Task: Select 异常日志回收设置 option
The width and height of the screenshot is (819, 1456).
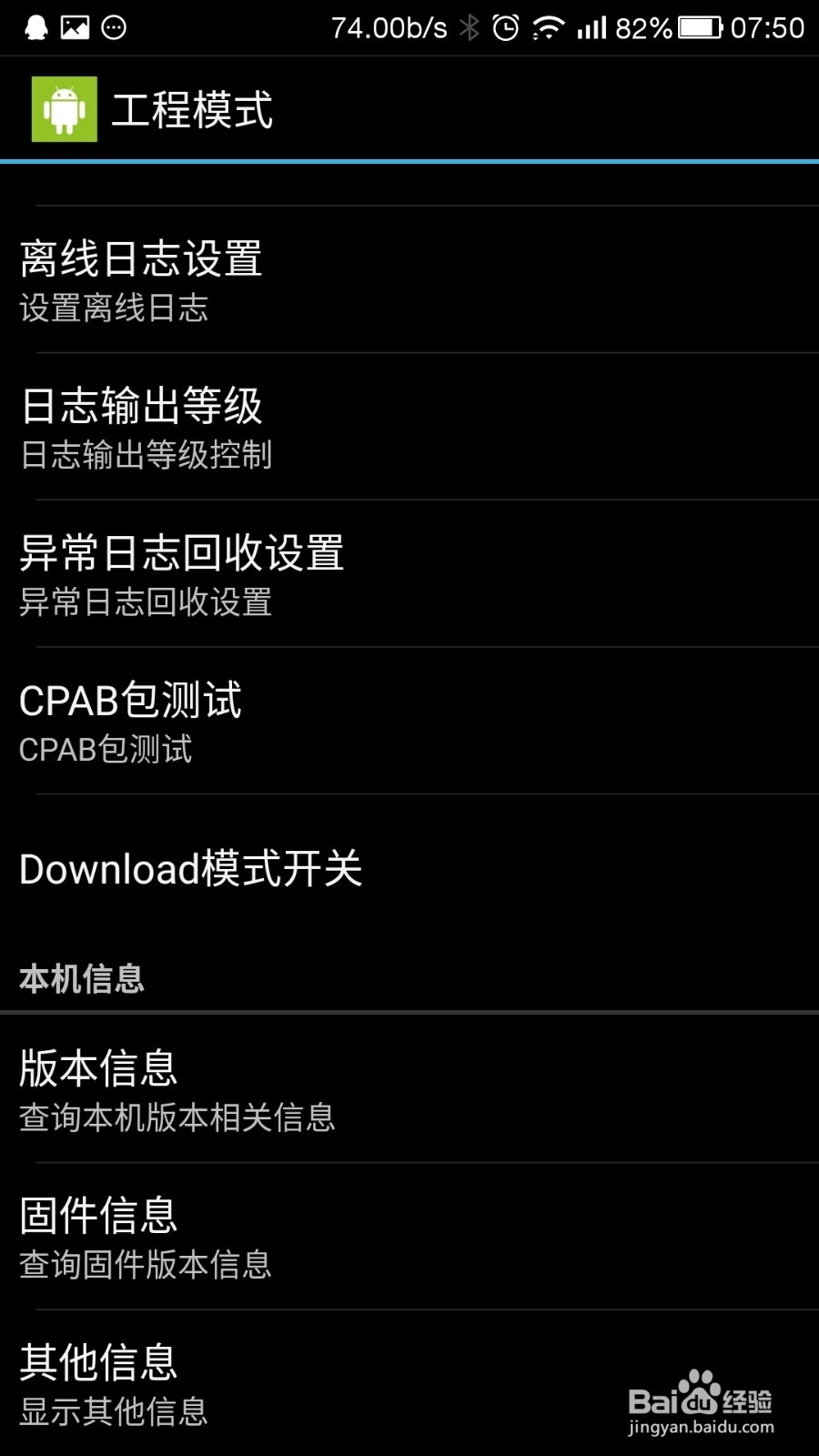Action: pyautogui.click(x=409, y=575)
